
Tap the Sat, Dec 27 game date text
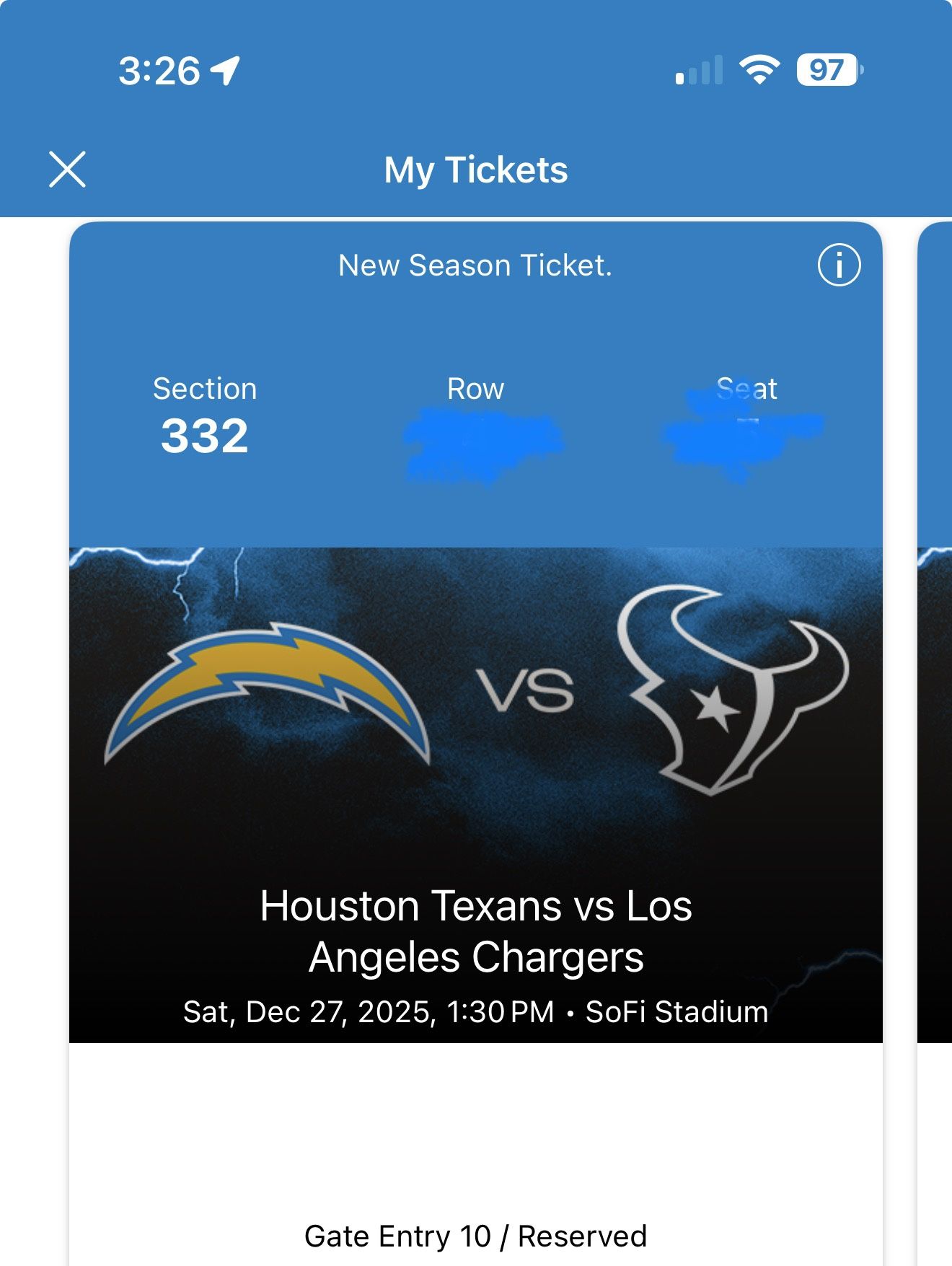[368, 1012]
